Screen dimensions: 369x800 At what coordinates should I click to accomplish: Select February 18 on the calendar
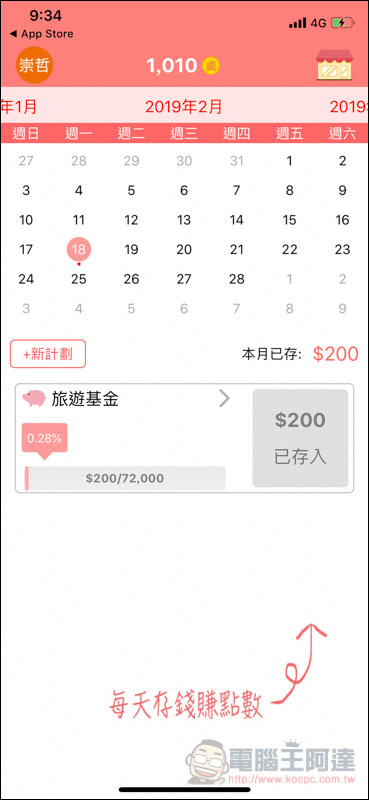[79, 249]
